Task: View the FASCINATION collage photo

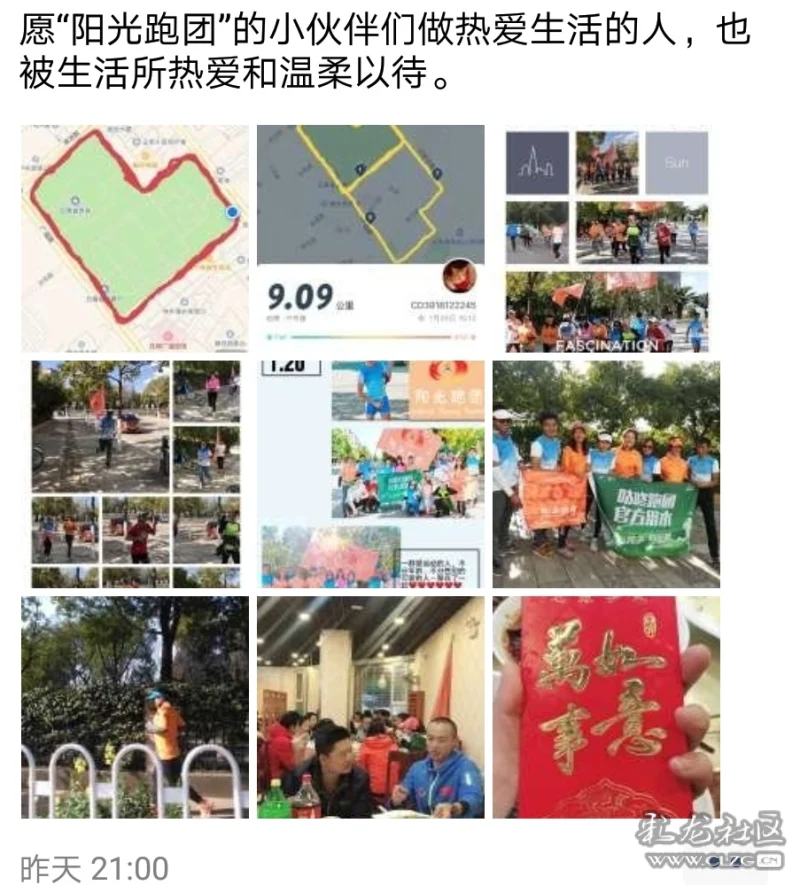Action: coord(606,238)
